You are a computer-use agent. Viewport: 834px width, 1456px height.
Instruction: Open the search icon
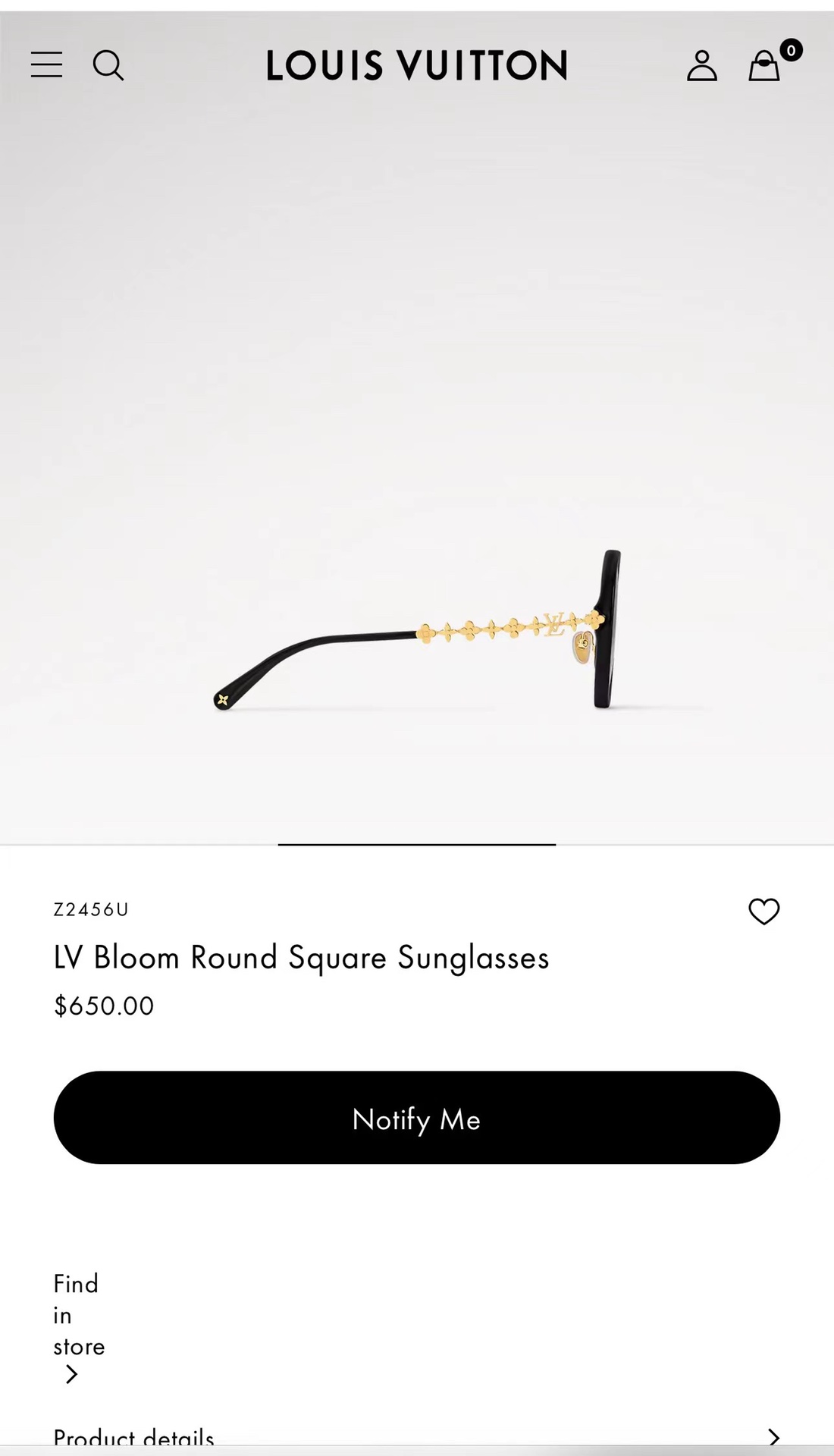108,65
